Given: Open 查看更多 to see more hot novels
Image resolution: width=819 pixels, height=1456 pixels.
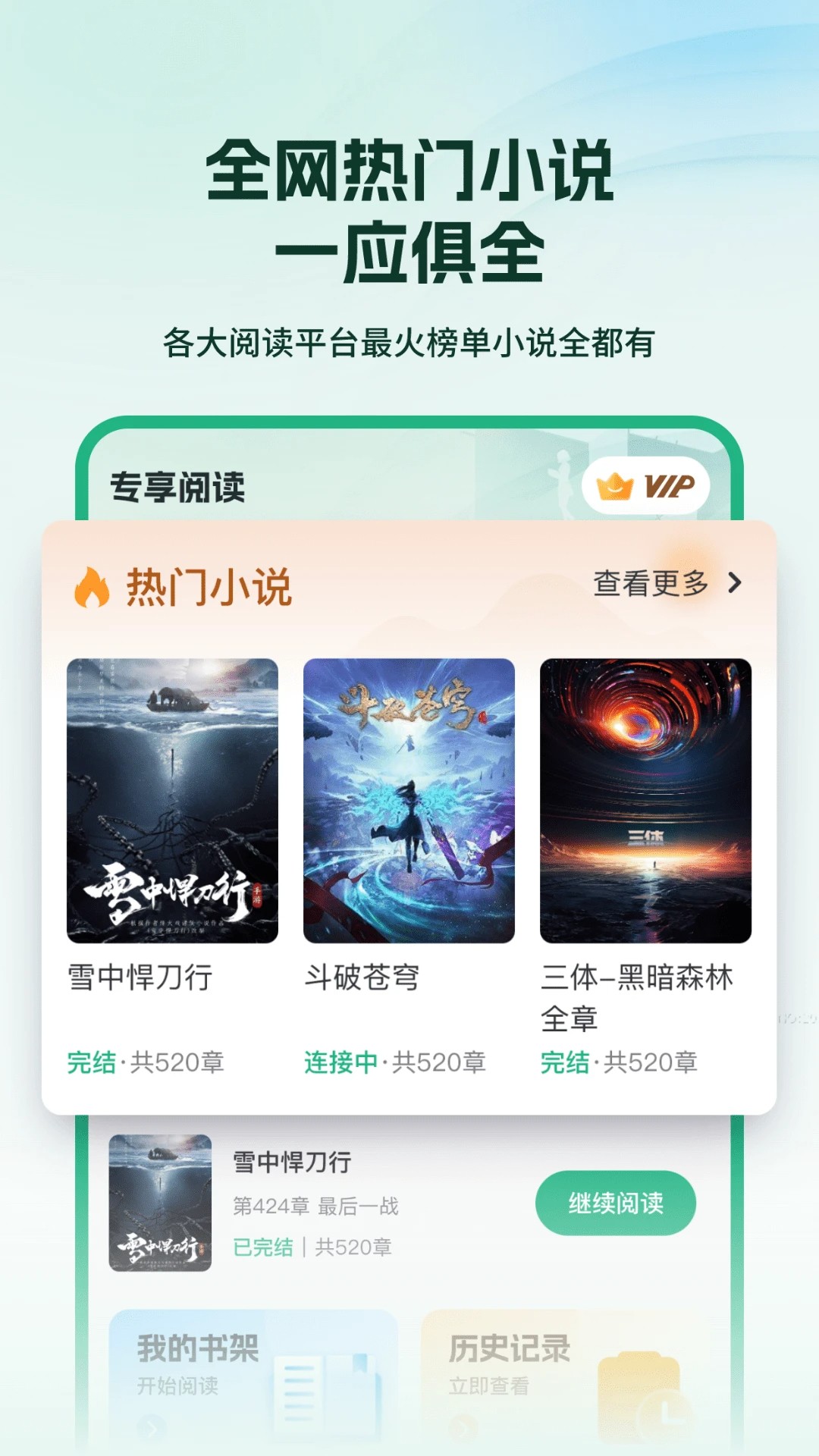Looking at the screenshot, I should click(654, 582).
